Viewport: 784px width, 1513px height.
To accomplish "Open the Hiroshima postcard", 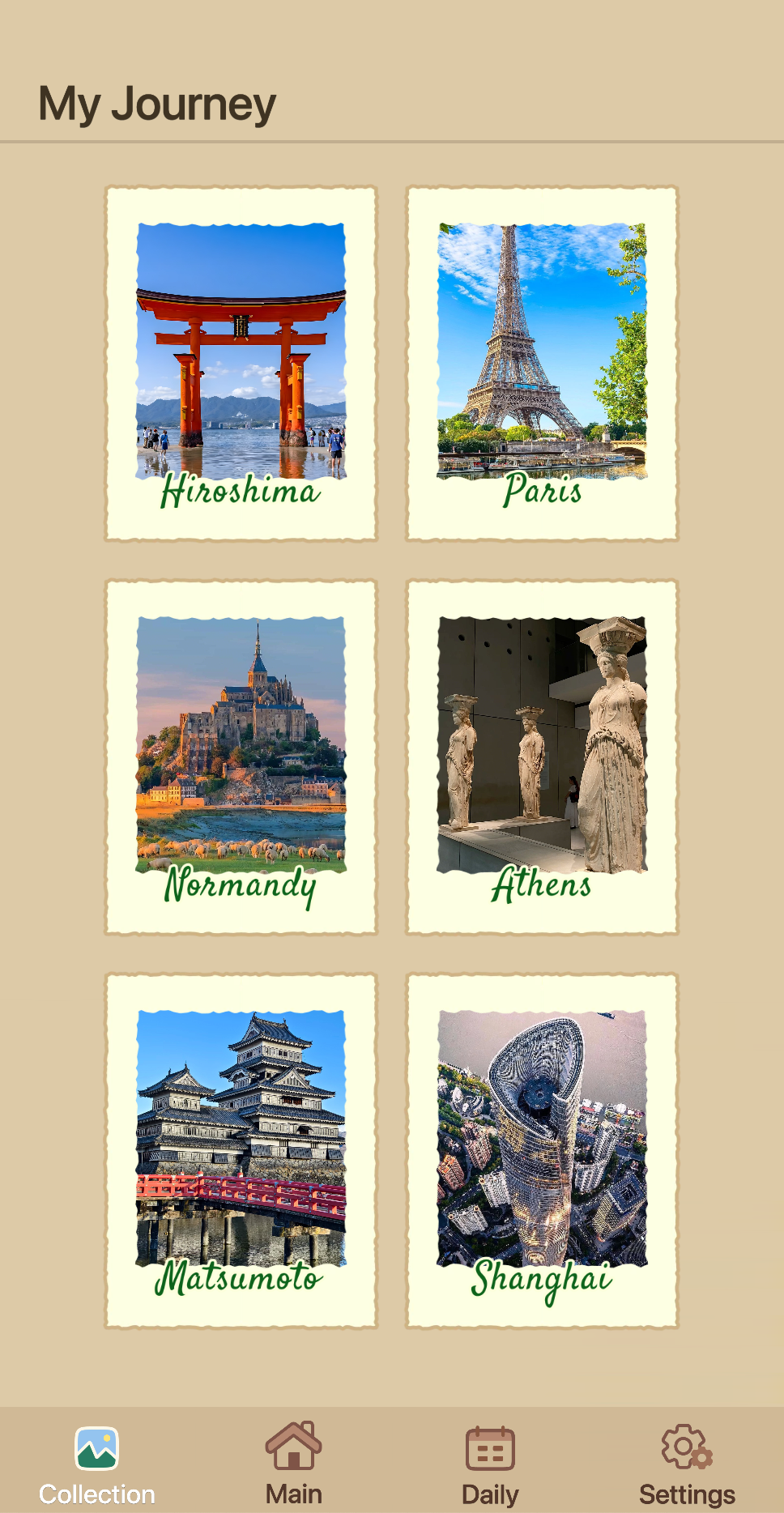I will (x=241, y=364).
